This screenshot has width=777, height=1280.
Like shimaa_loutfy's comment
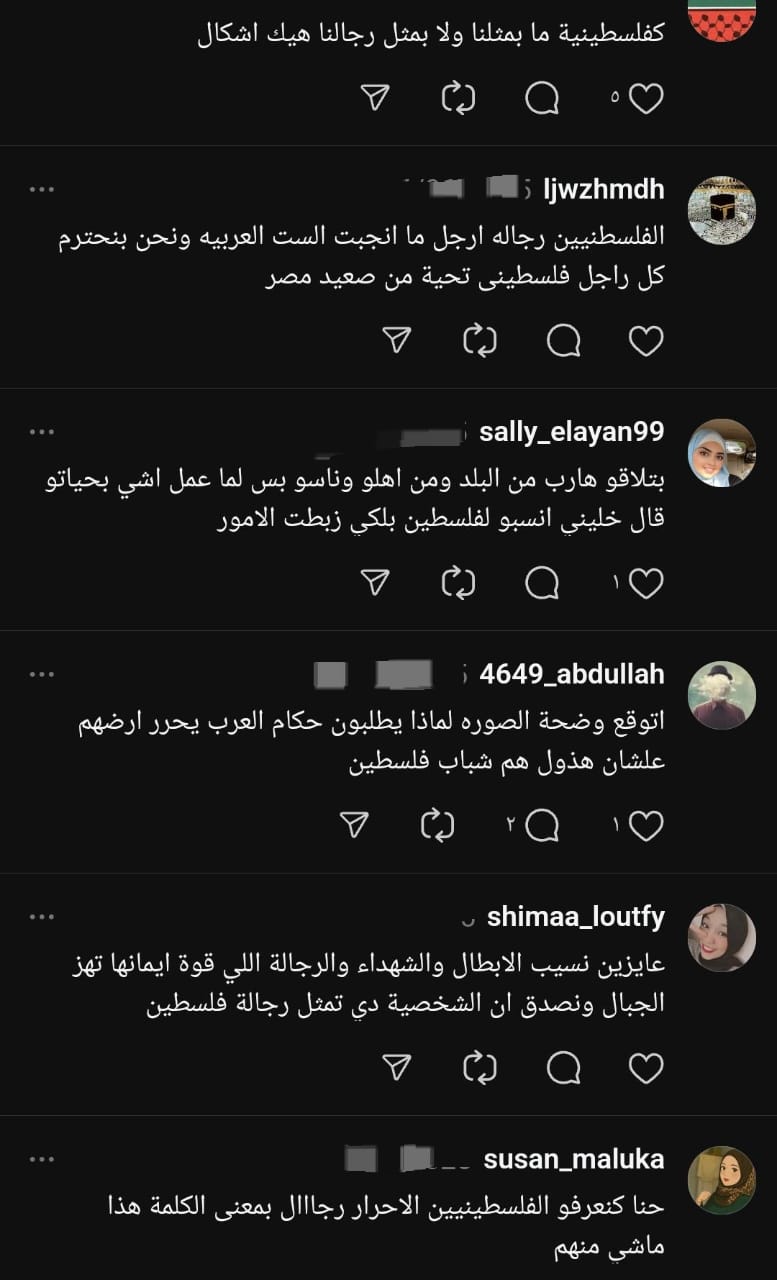646,1068
